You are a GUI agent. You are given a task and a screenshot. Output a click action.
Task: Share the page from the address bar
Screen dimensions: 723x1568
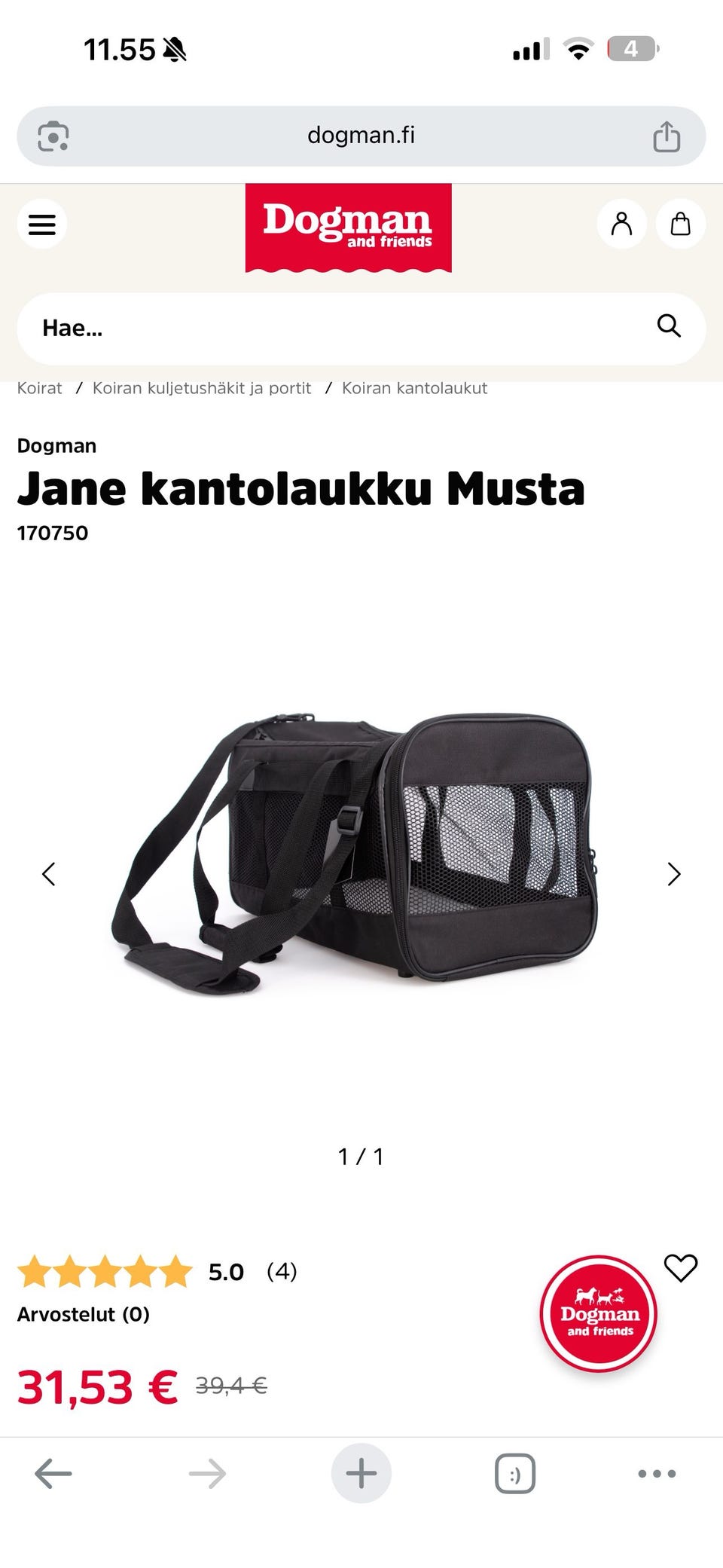point(667,136)
